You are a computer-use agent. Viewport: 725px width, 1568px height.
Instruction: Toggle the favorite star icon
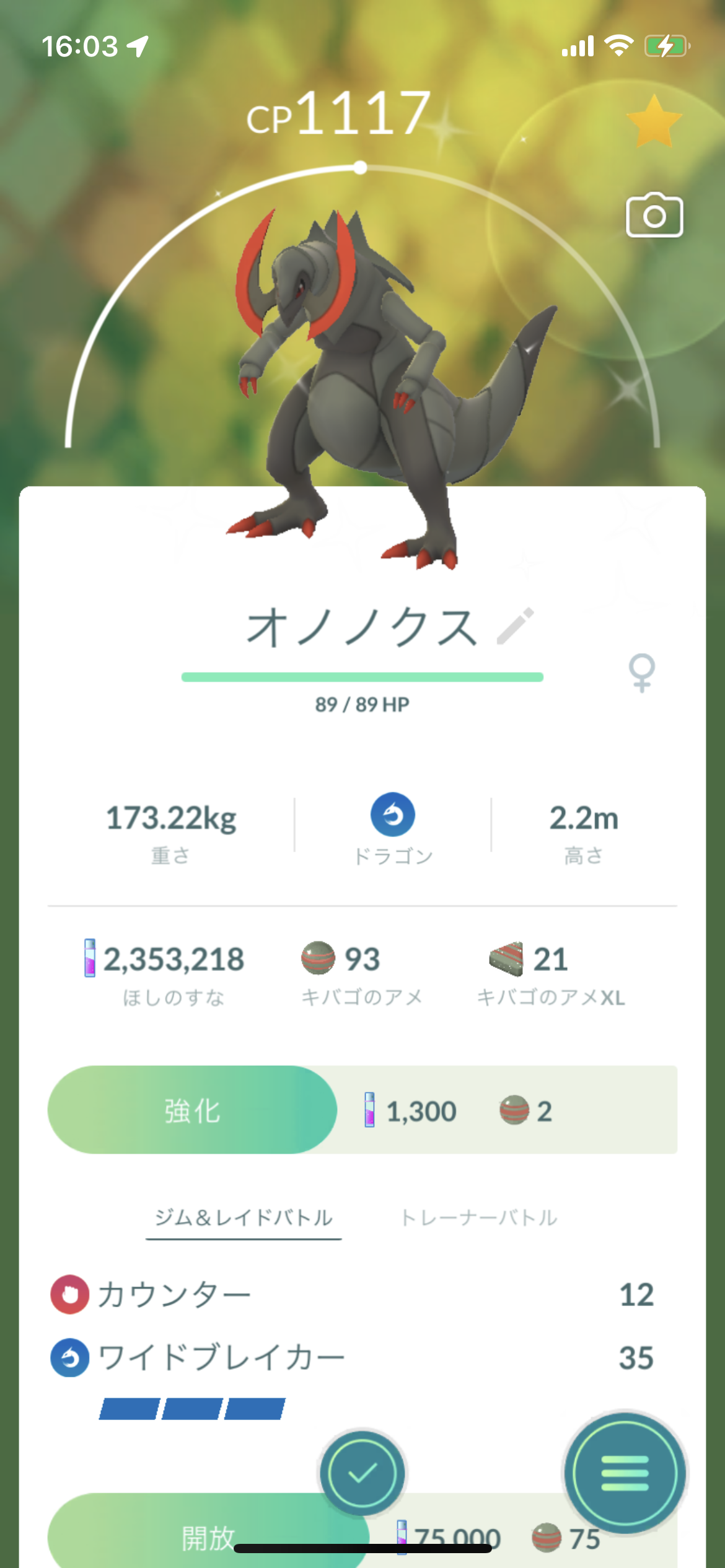click(x=654, y=121)
